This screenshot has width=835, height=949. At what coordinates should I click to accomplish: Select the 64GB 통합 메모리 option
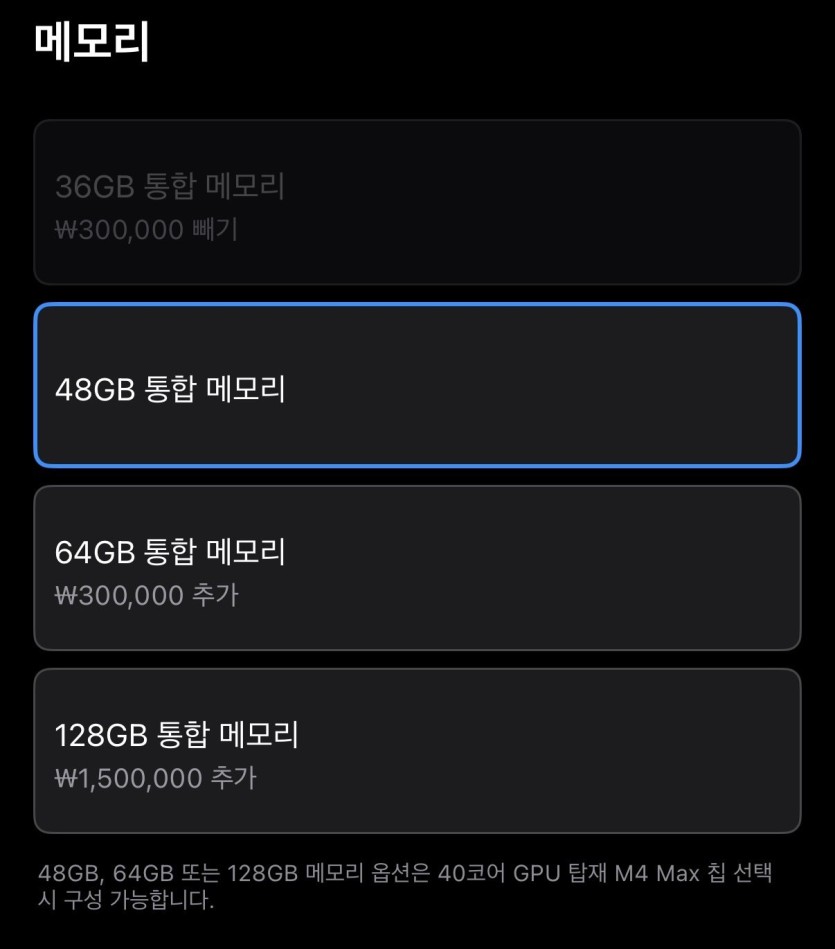click(x=417, y=567)
